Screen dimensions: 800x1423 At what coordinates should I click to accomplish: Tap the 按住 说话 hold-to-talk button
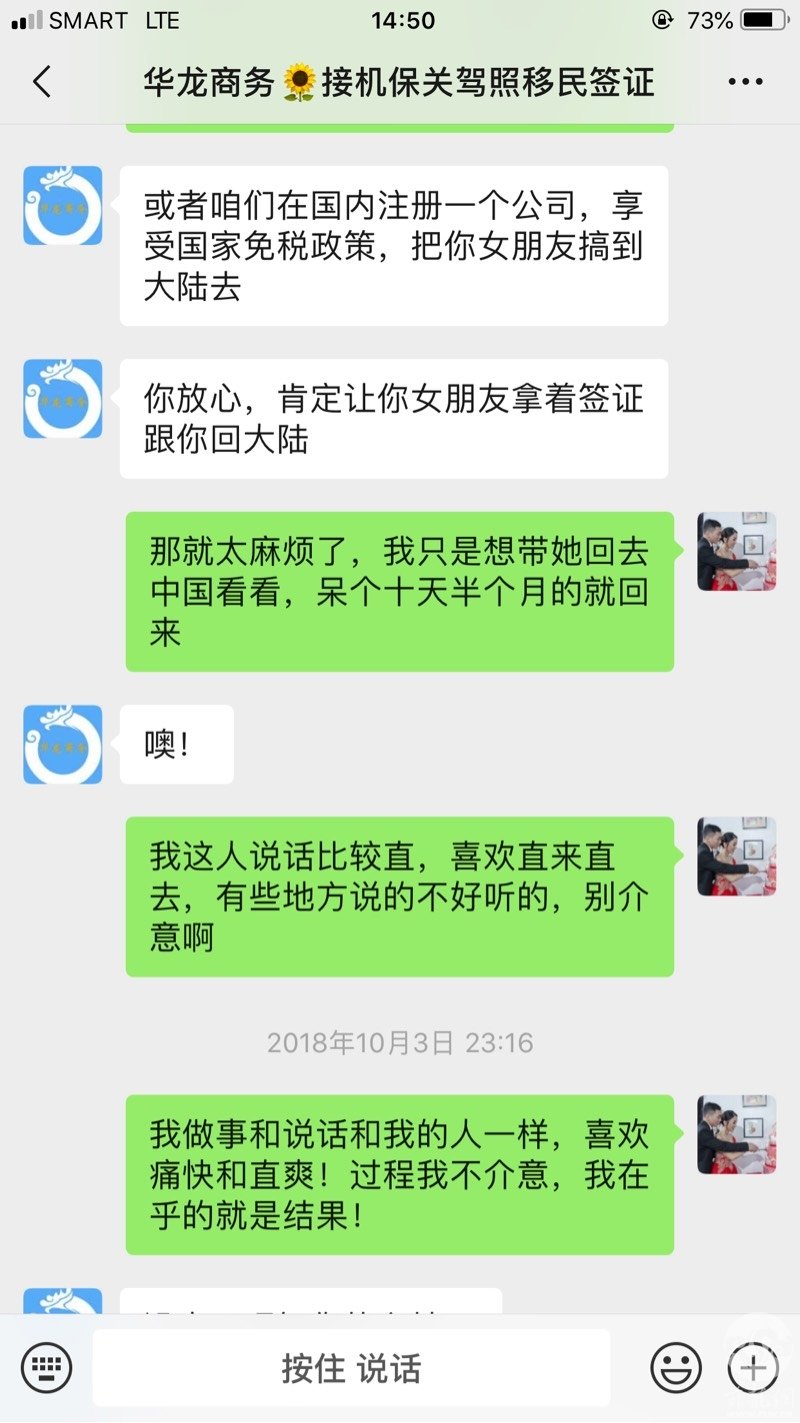(351, 1367)
